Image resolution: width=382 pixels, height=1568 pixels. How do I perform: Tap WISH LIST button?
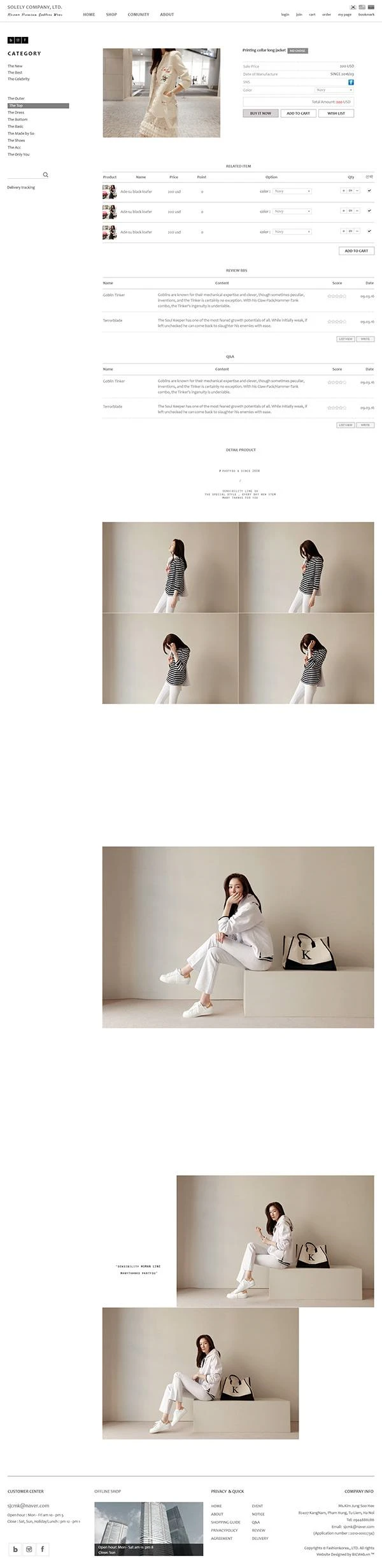click(x=336, y=113)
